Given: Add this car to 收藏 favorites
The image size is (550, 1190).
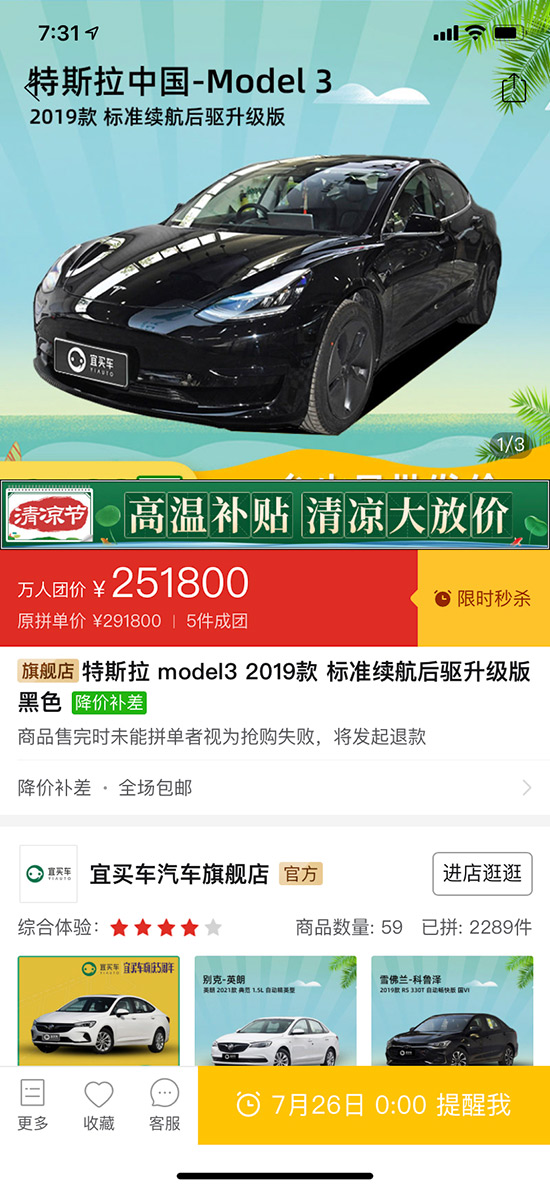Looking at the screenshot, I should [99, 1105].
